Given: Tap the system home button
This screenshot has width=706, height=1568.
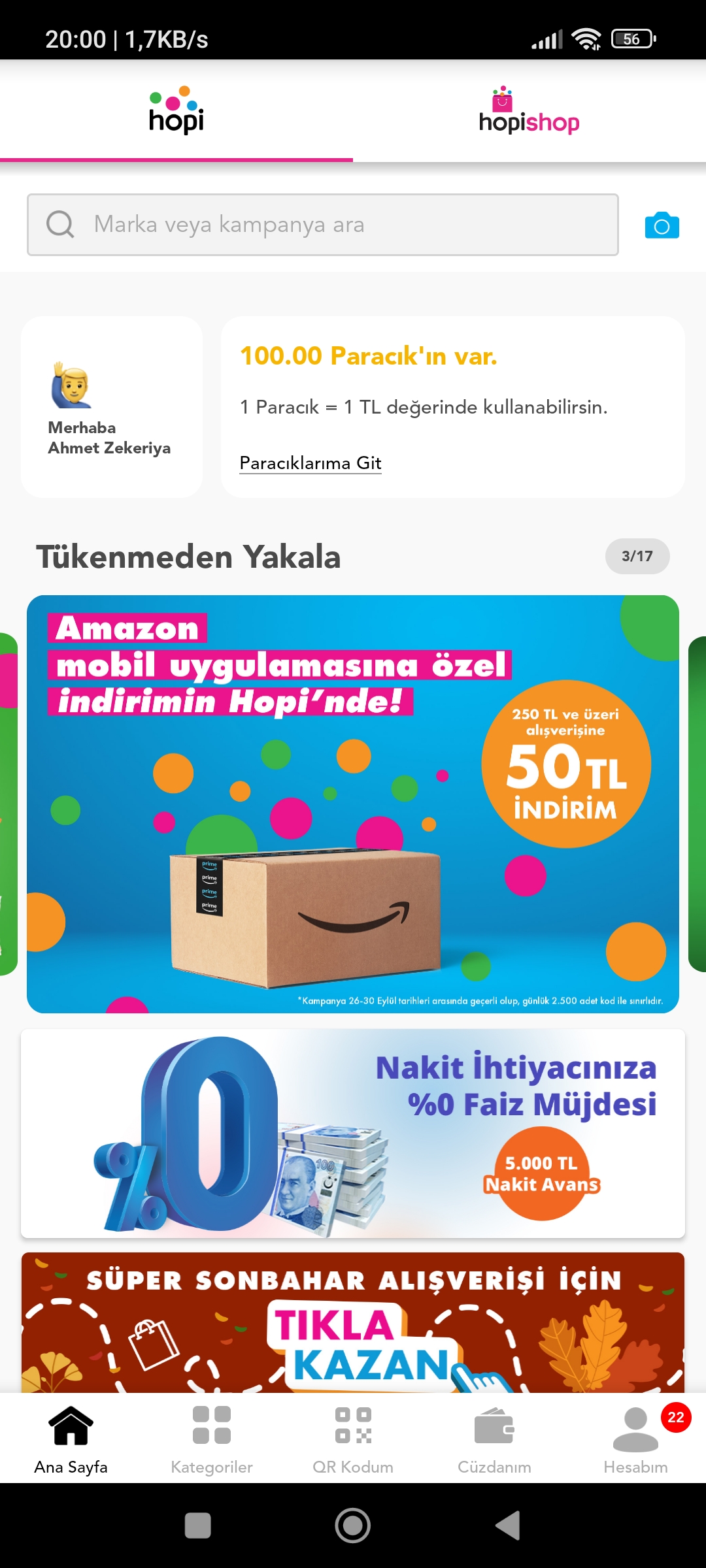Looking at the screenshot, I should pos(353,1526).
